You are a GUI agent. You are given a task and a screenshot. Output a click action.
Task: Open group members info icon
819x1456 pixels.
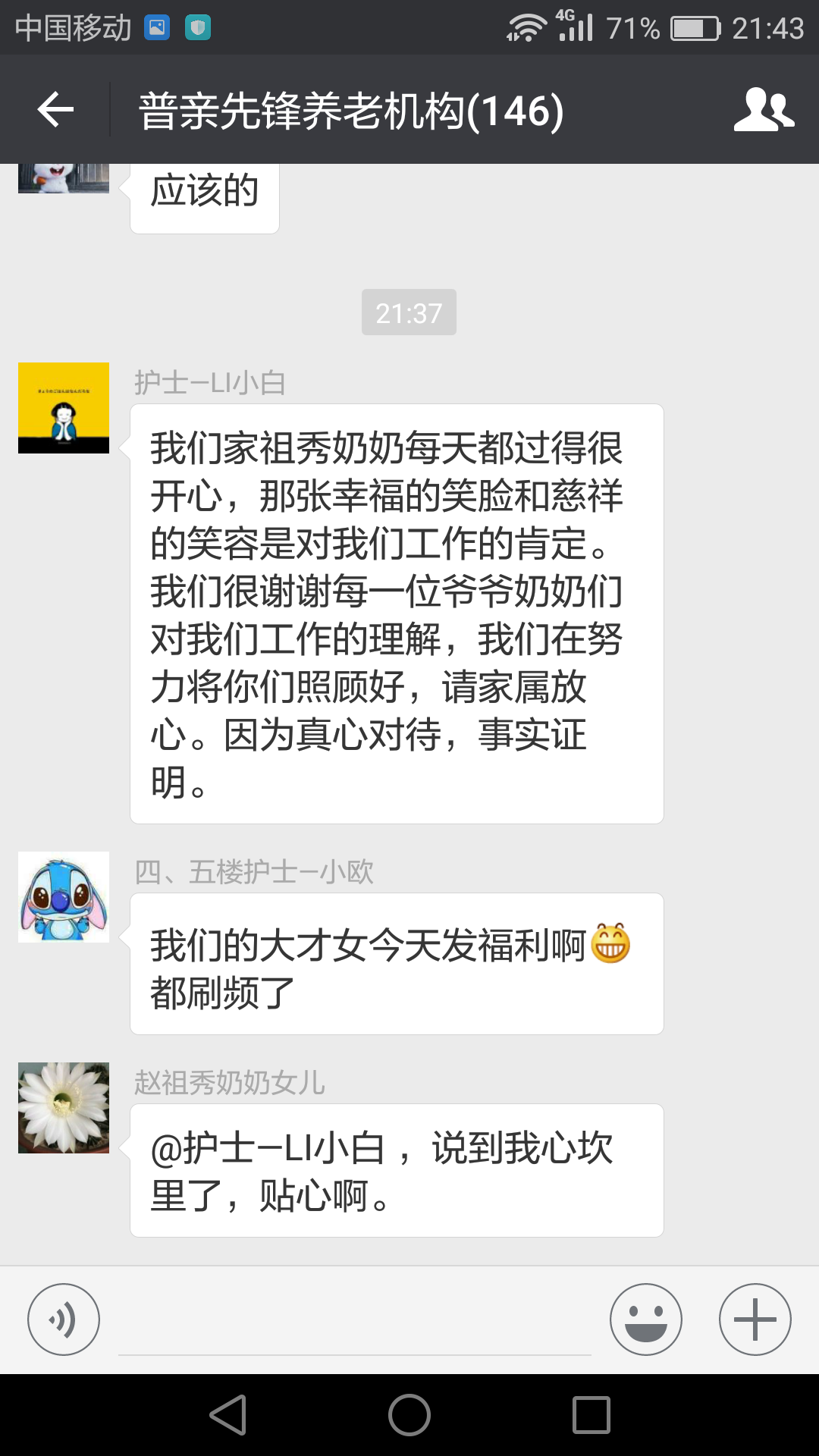coord(763,110)
